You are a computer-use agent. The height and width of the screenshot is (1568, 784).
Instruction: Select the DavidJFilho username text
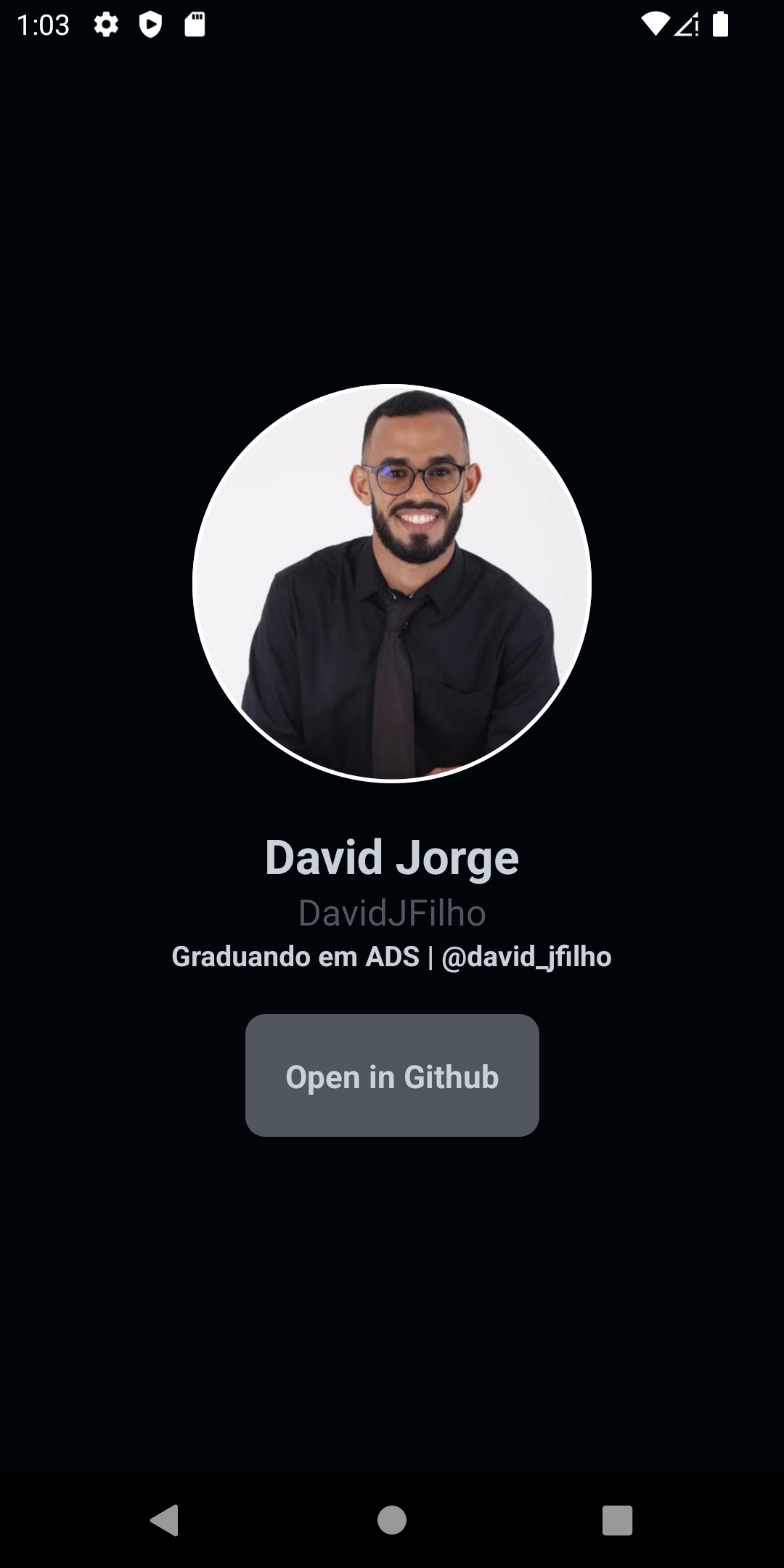pos(392,914)
